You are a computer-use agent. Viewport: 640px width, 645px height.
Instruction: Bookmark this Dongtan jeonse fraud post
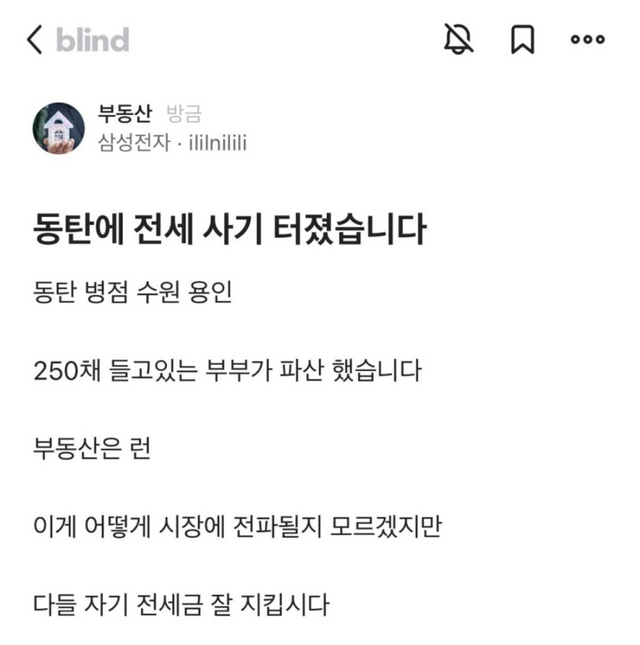coord(522,40)
